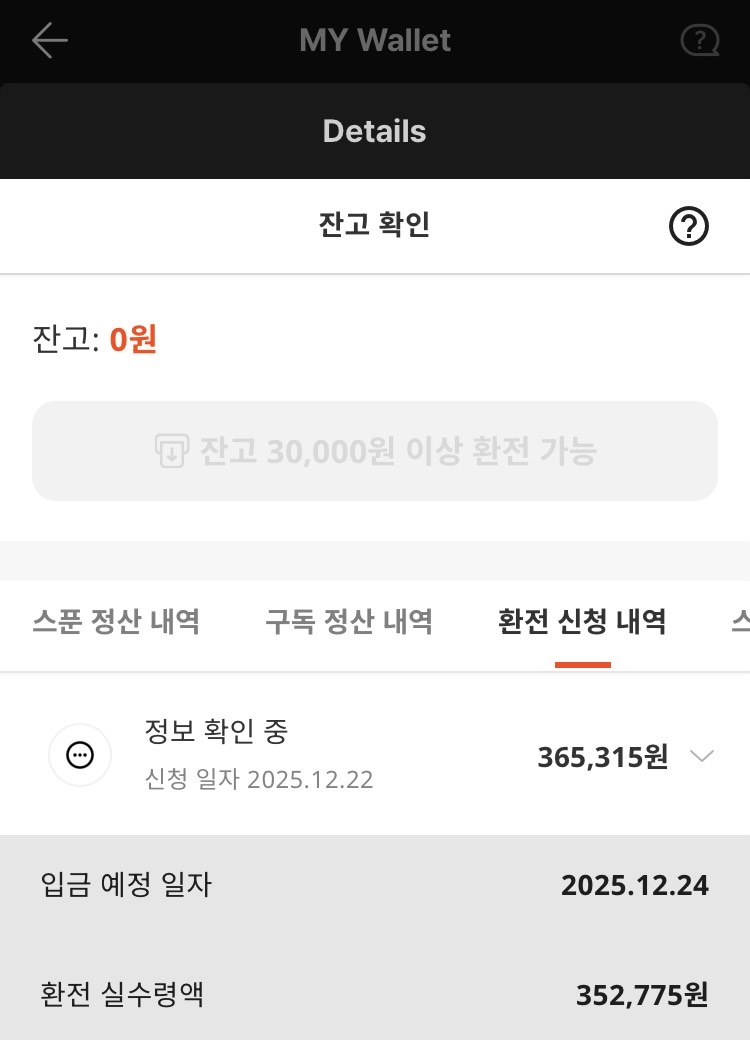Collapse the 365,315원 request details

point(702,757)
